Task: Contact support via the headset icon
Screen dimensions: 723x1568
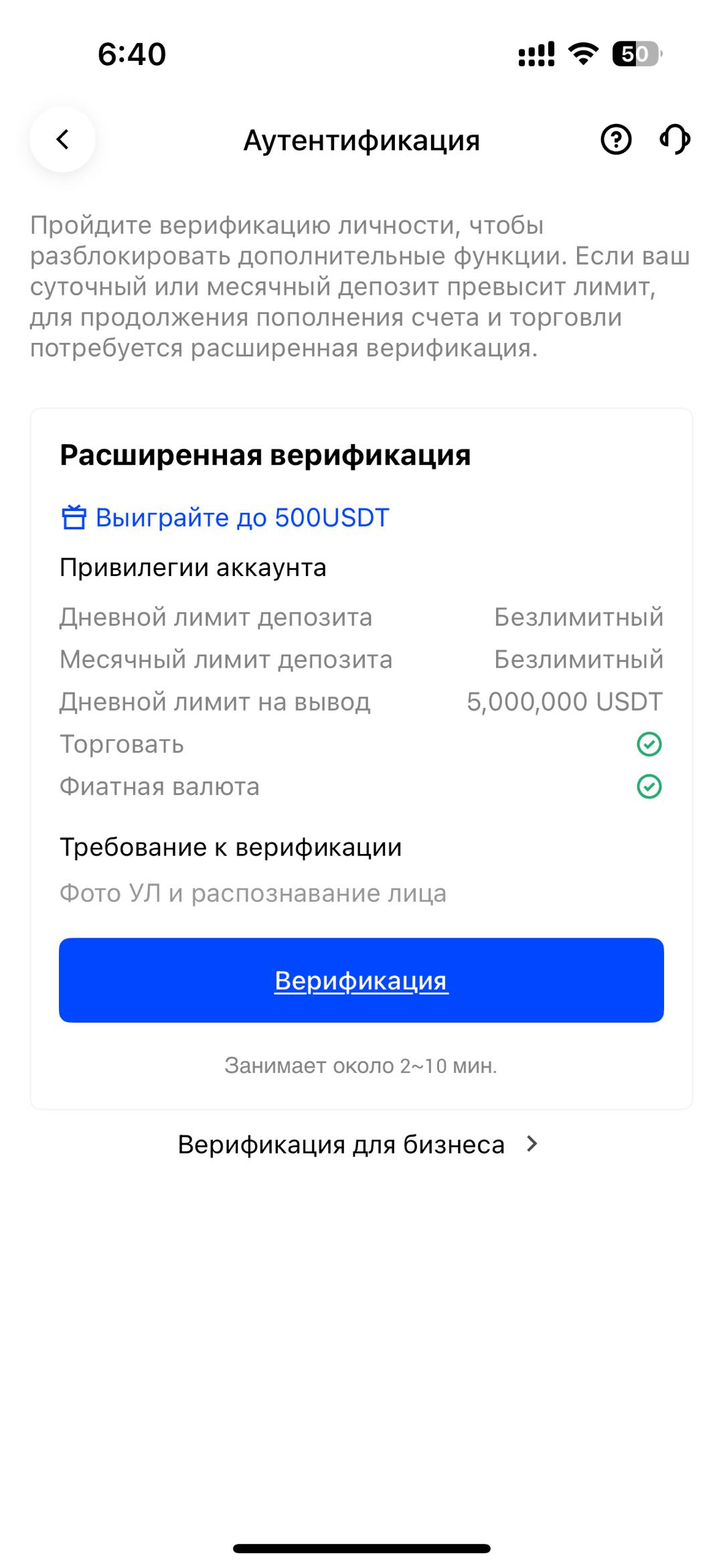Action: pos(675,139)
